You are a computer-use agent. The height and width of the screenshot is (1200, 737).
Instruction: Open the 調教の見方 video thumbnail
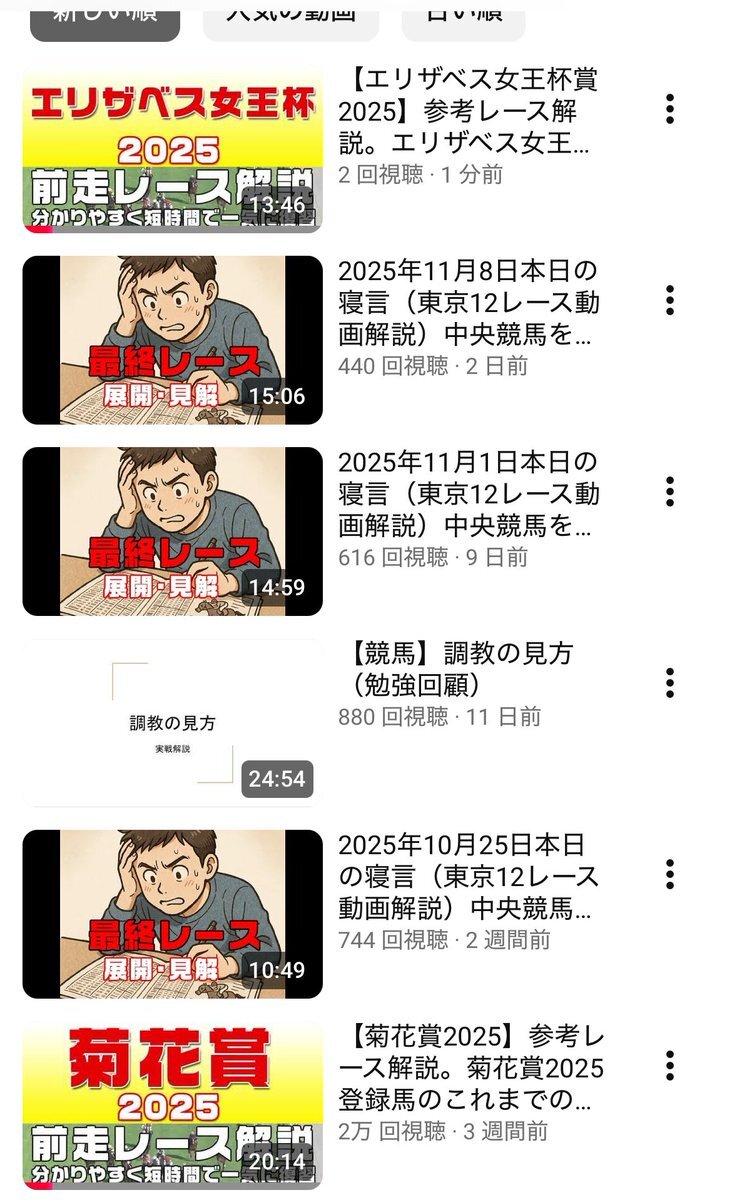[x=172, y=722]
